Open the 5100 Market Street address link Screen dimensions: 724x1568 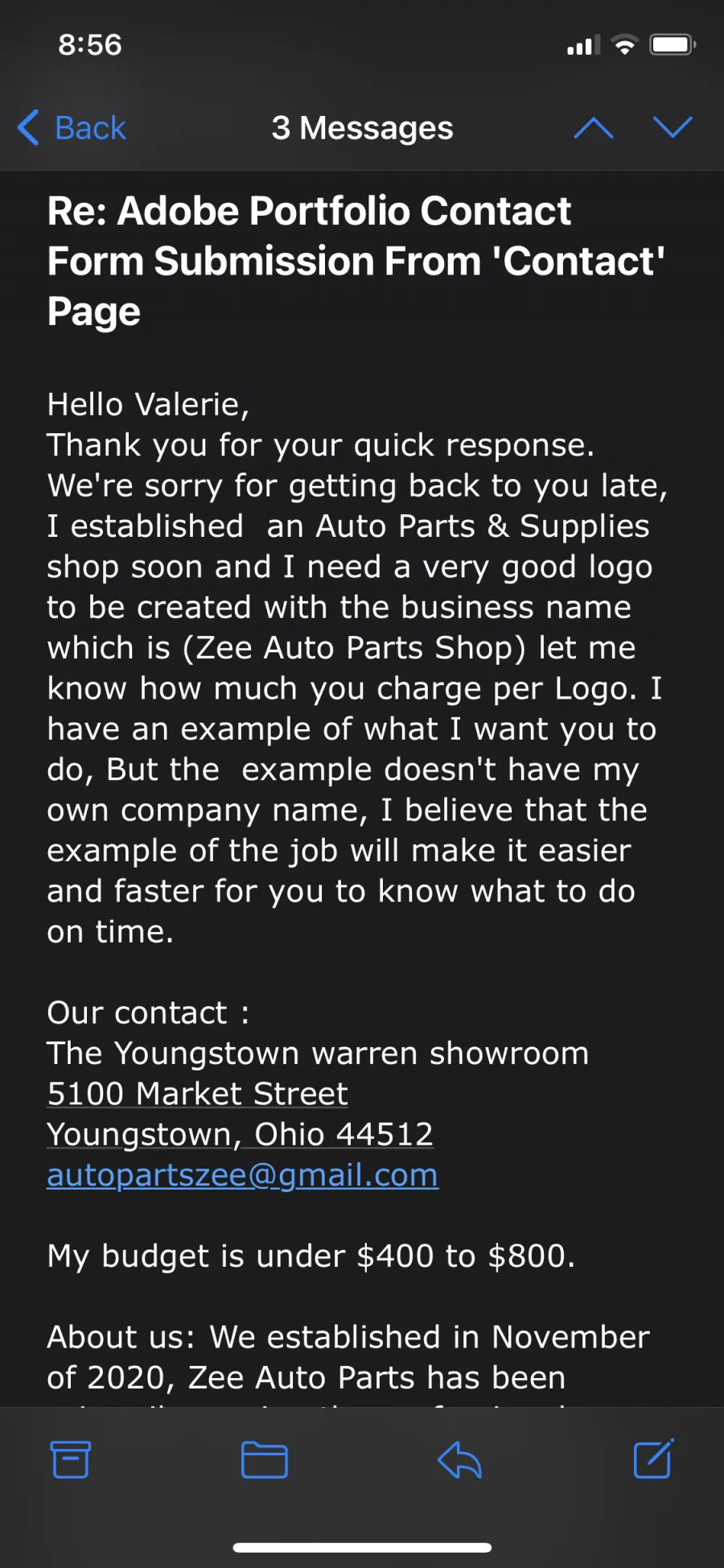click(197, 1094)
